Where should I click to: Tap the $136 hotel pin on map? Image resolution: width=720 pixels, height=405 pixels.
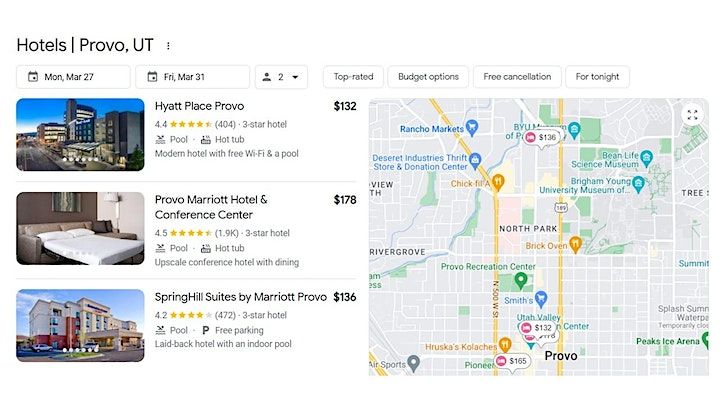(x=542, y=137)
